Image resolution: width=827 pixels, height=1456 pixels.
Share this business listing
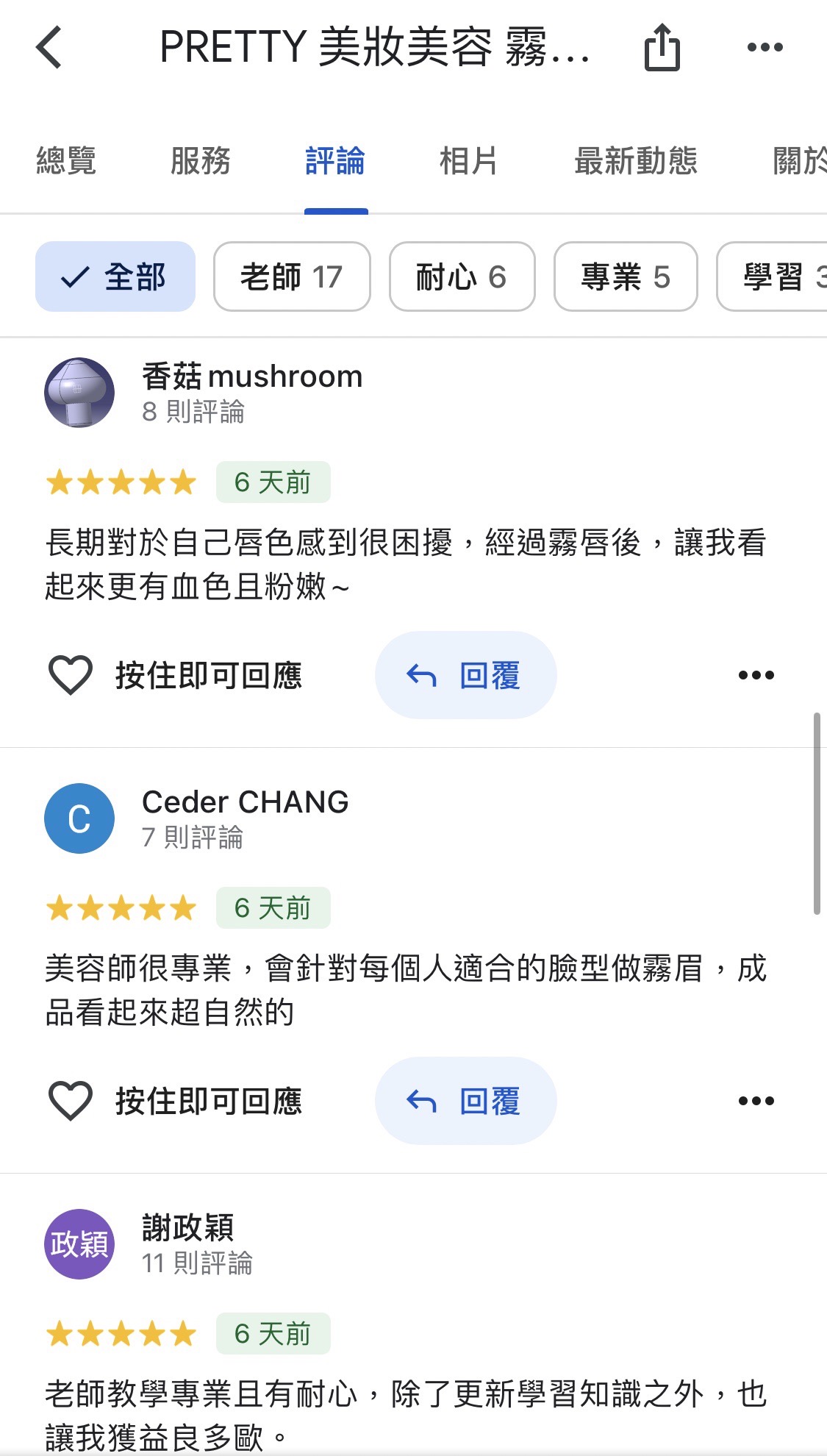click(x=662, y=47)
